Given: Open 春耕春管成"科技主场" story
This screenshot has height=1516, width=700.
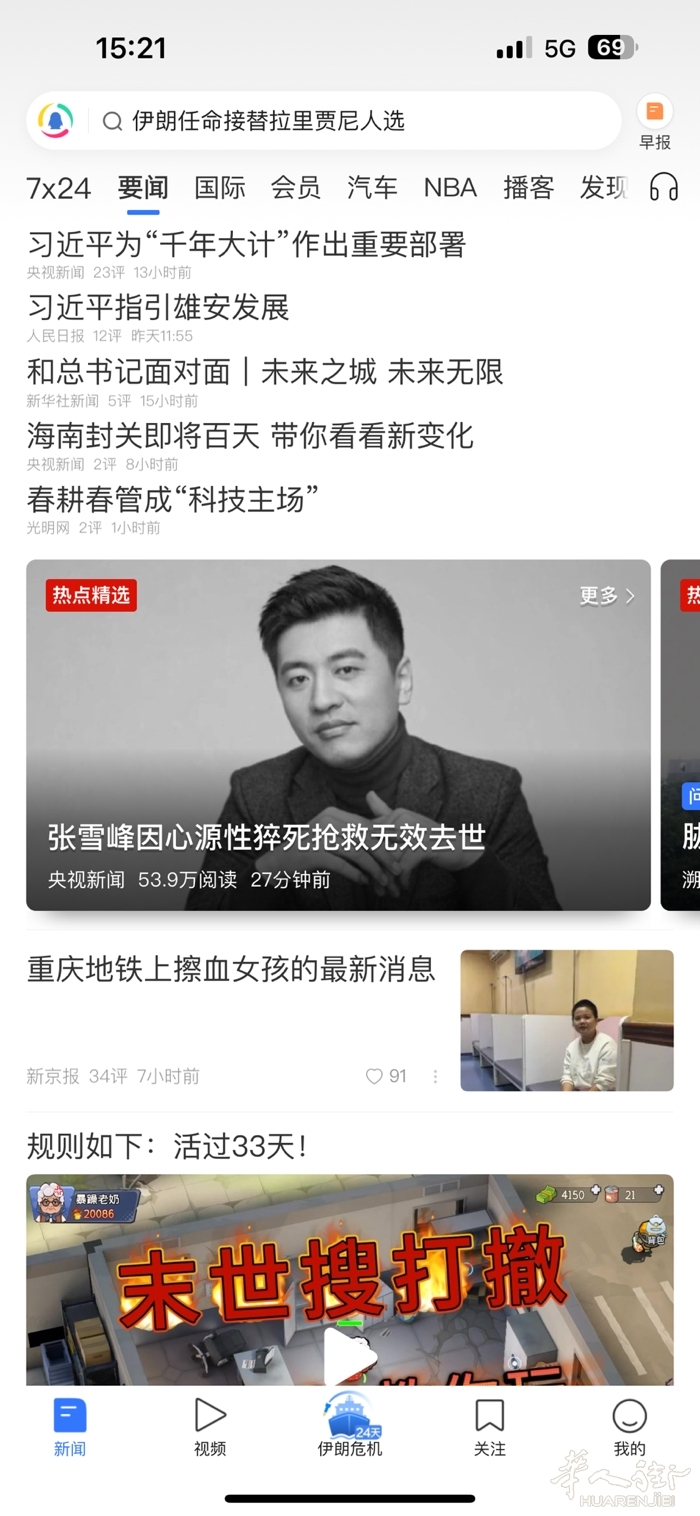Looking at the screenshot, I should coord(172,498).
